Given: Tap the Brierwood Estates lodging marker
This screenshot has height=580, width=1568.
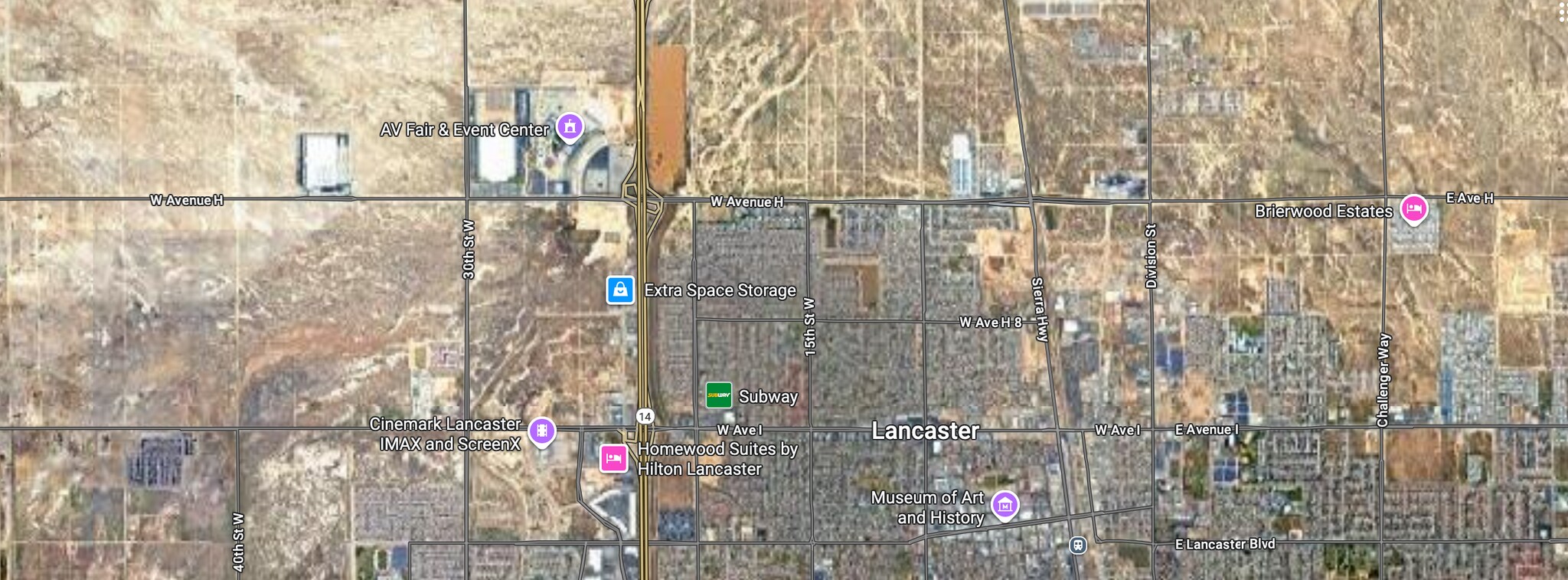Looking at the screenshot, I should pyautogui.click(x=1413, y=209).
